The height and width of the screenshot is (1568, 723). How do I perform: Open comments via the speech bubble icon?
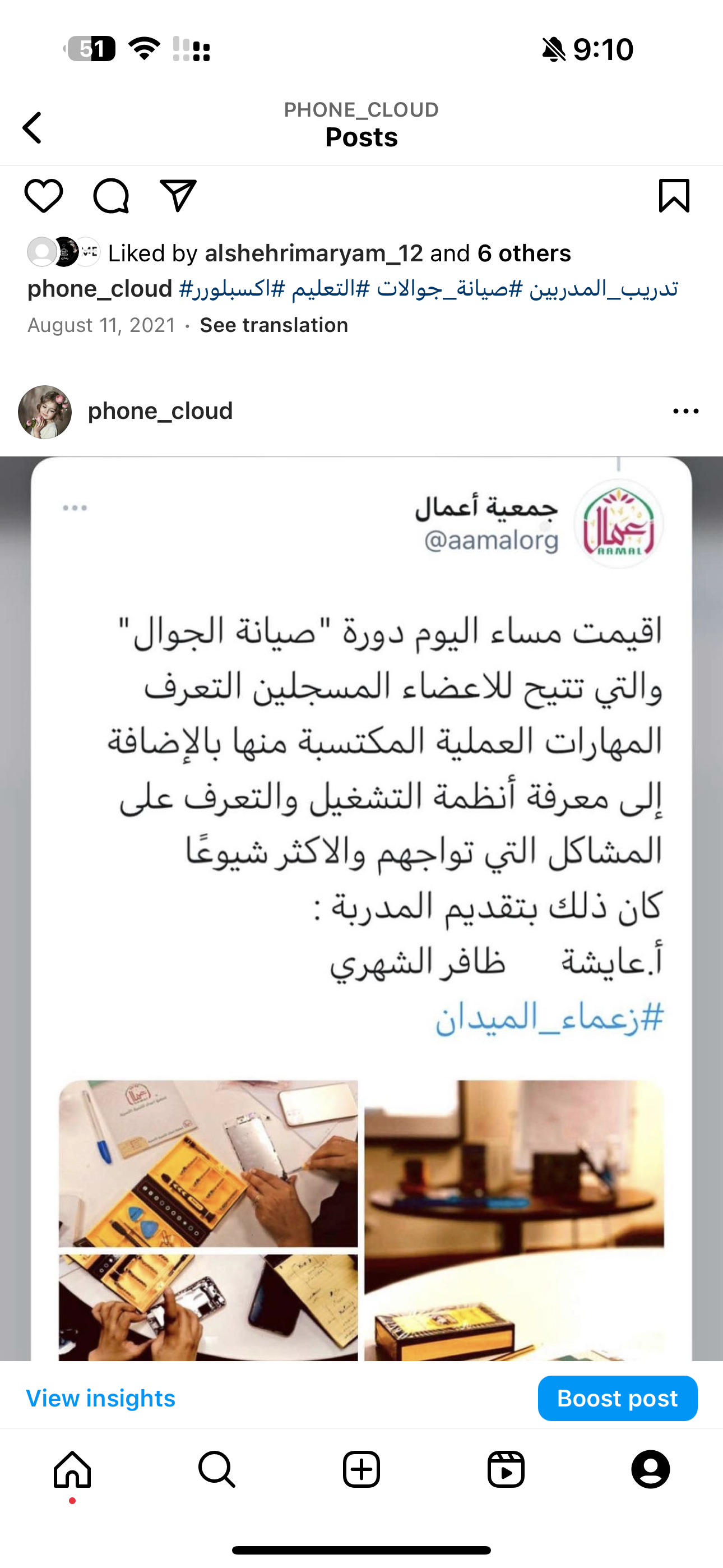(111, 196)
